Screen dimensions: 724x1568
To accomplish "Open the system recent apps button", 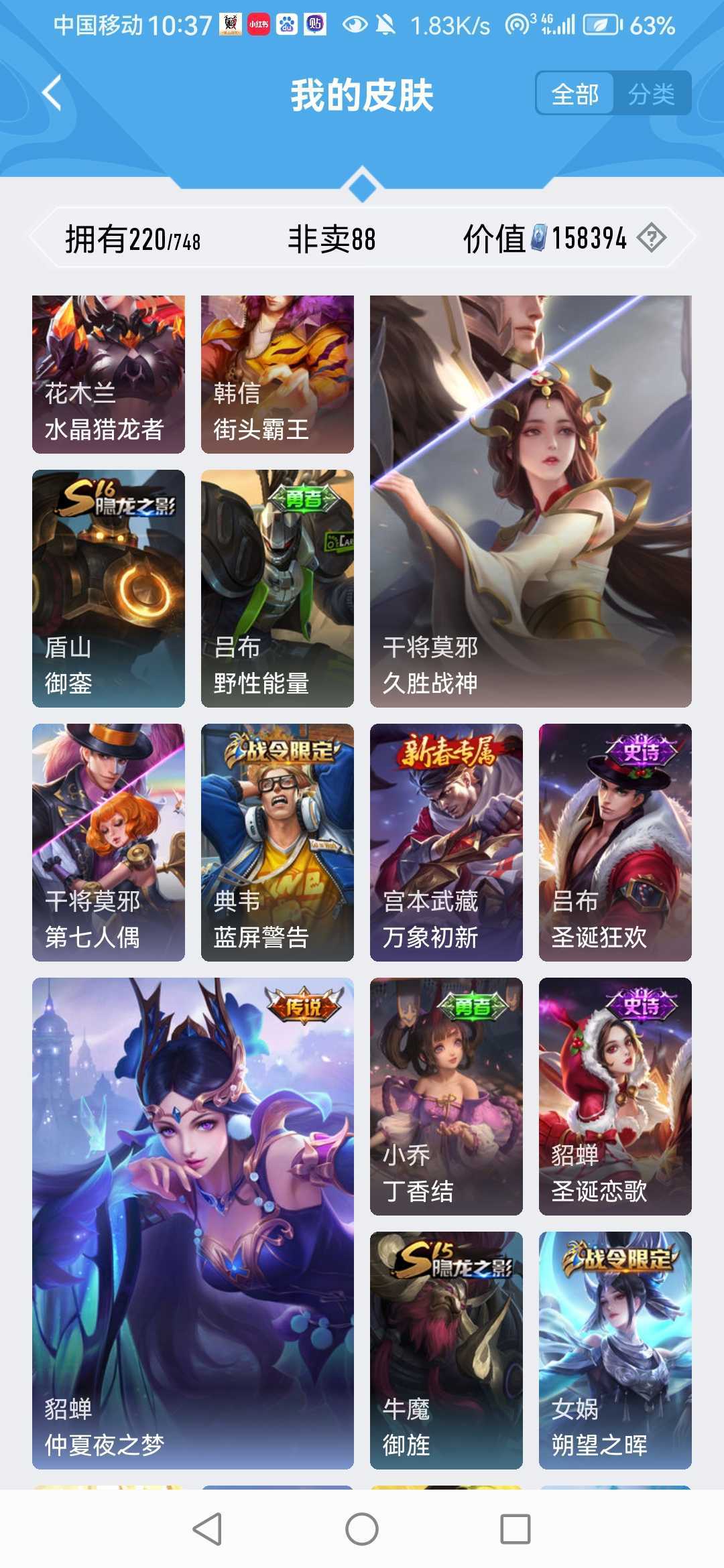I will pos(516,1529).
